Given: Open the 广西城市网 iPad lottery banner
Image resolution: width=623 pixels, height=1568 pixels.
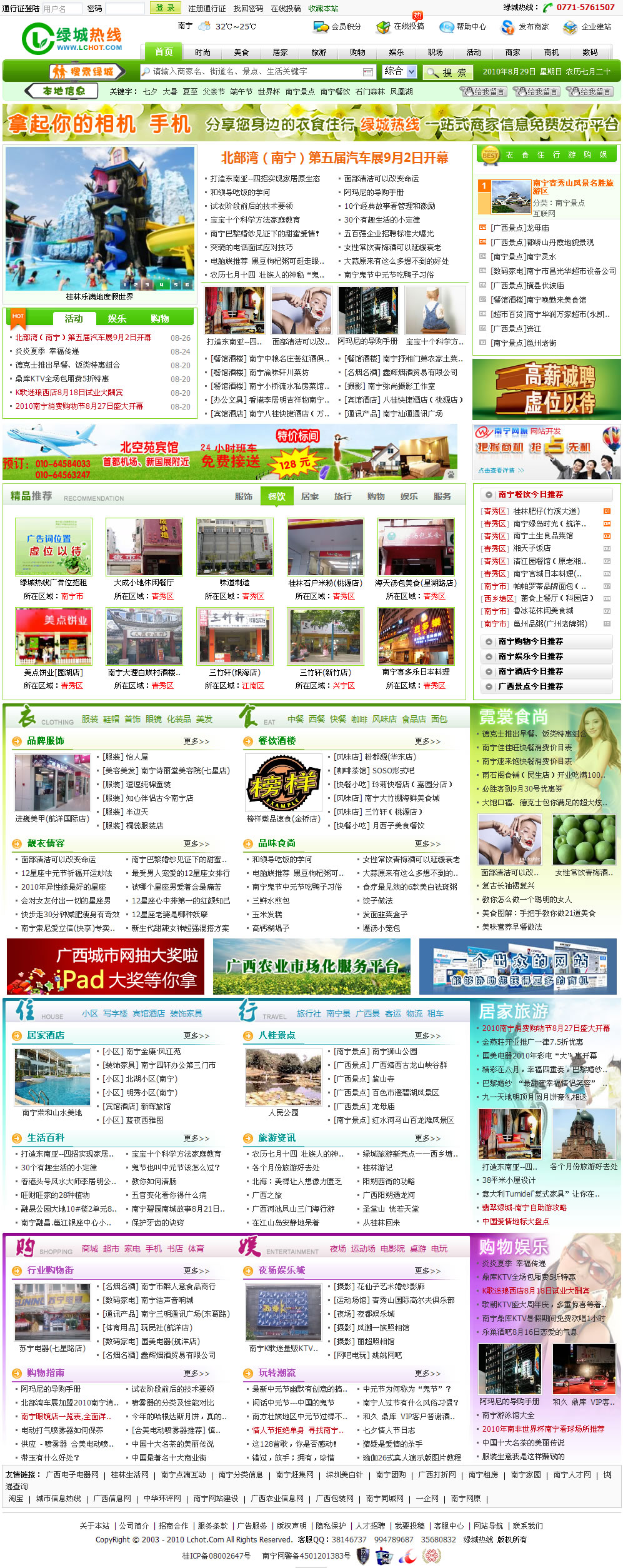Looking at the screenshot, I should click(106, 967).
